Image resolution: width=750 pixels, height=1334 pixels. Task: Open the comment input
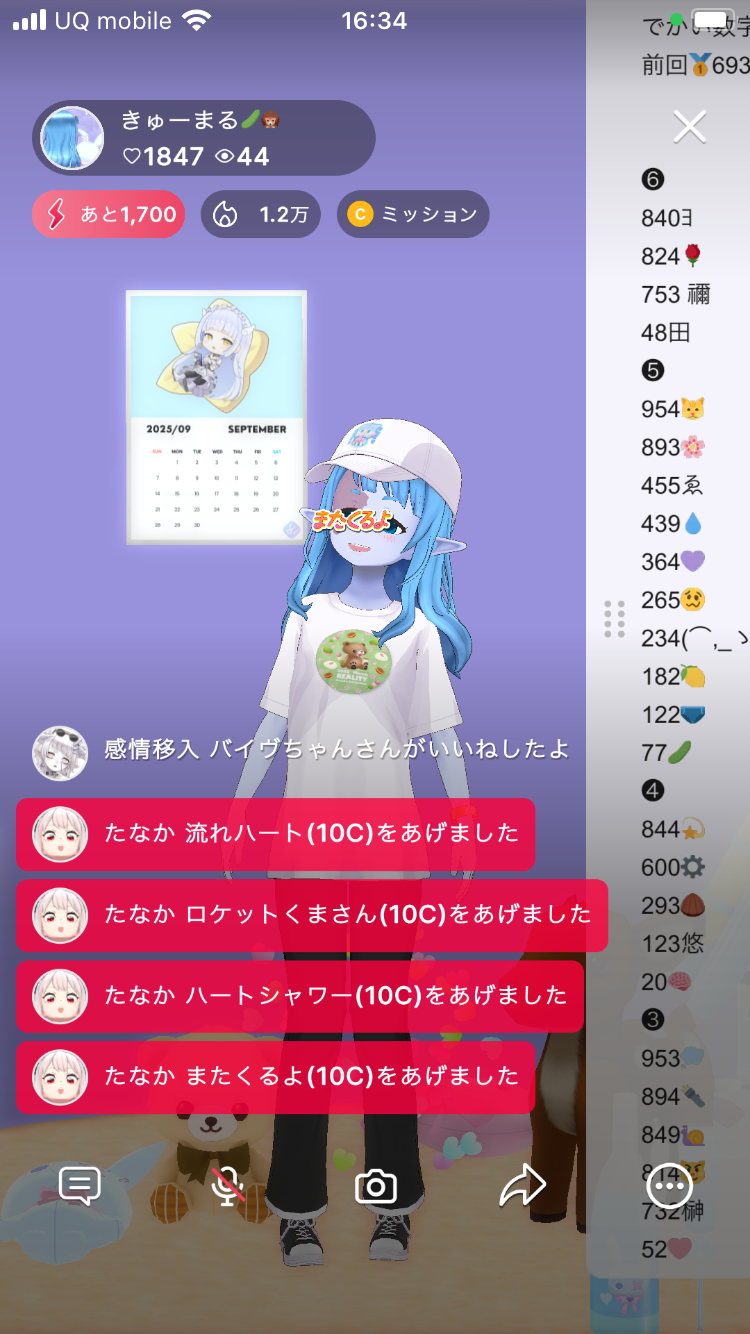coord(80,1186)
